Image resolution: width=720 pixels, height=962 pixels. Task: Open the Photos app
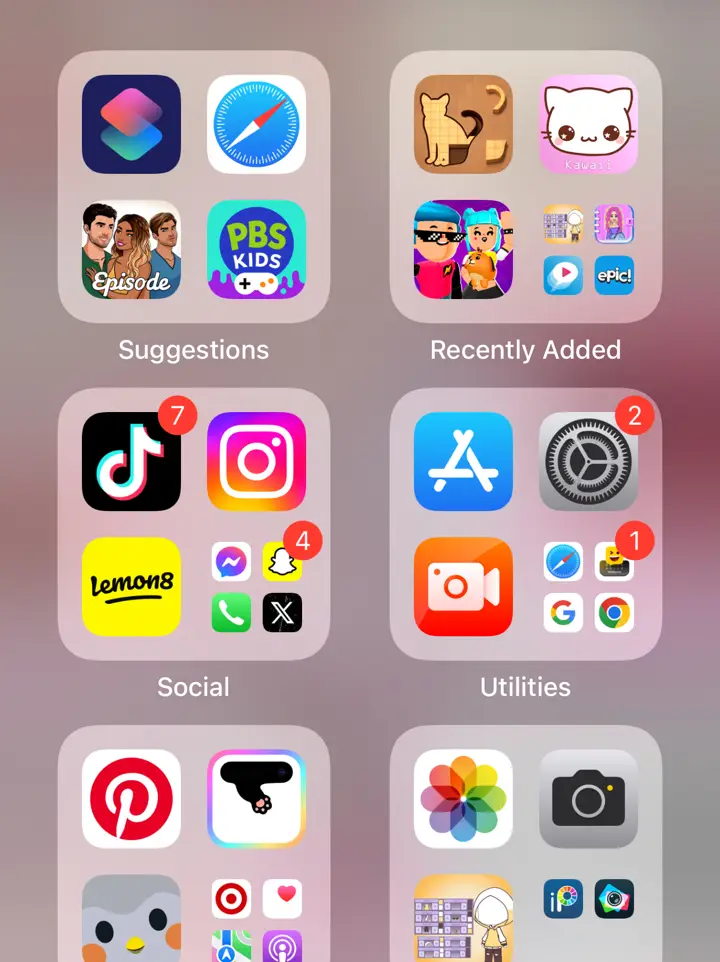click(x=463, y=798)
